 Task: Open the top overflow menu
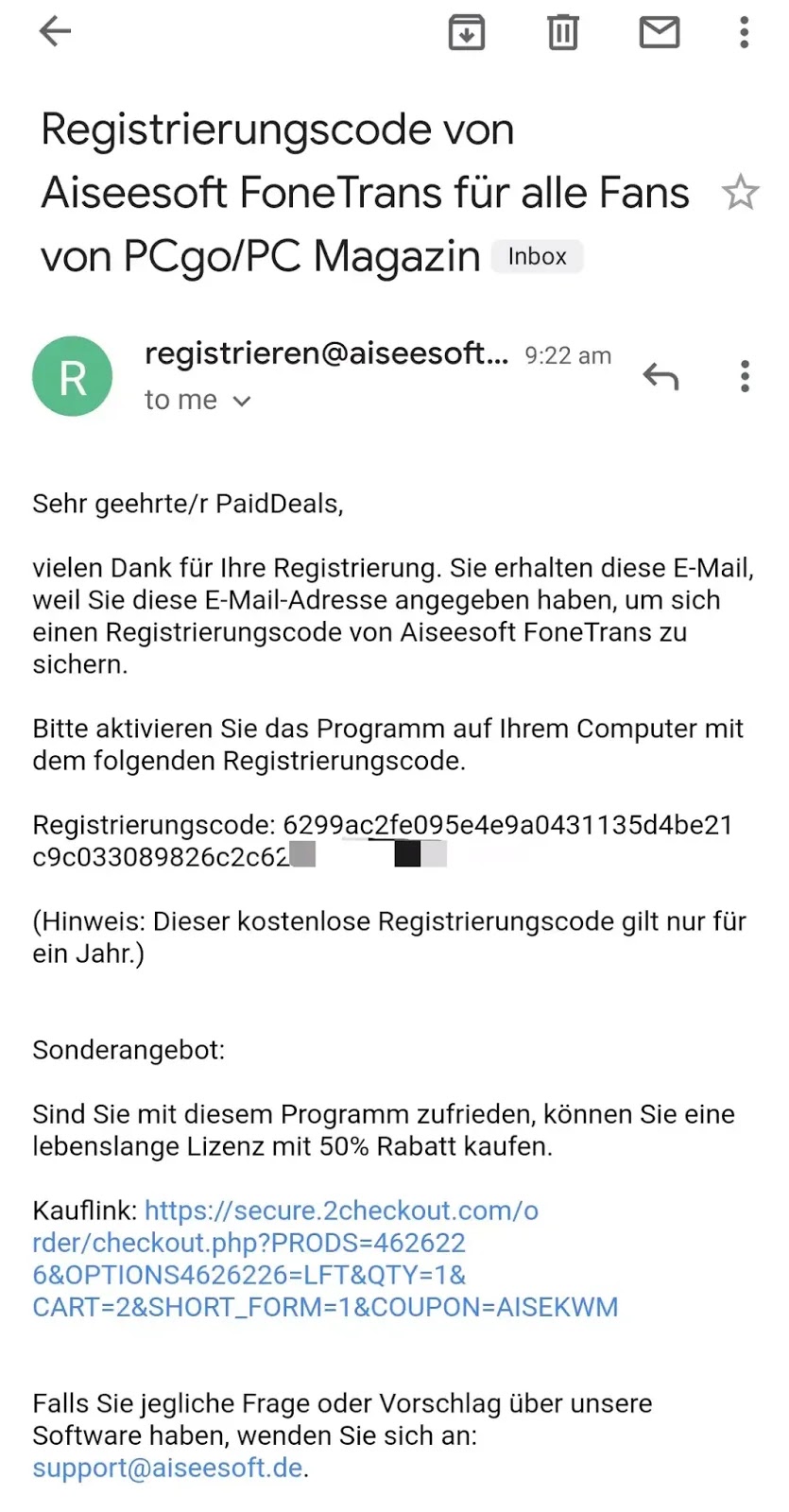pos(745,32)
